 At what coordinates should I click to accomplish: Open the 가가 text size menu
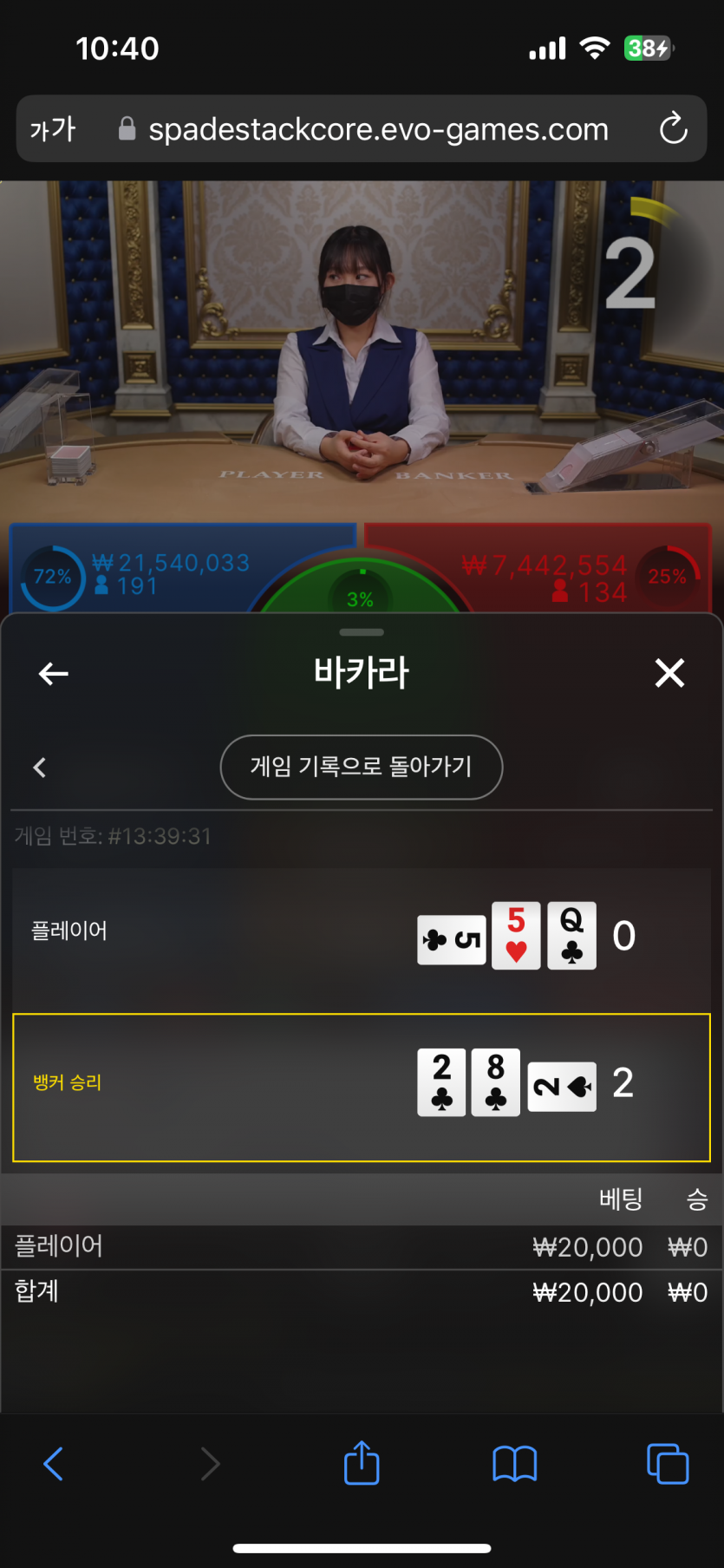53,129
